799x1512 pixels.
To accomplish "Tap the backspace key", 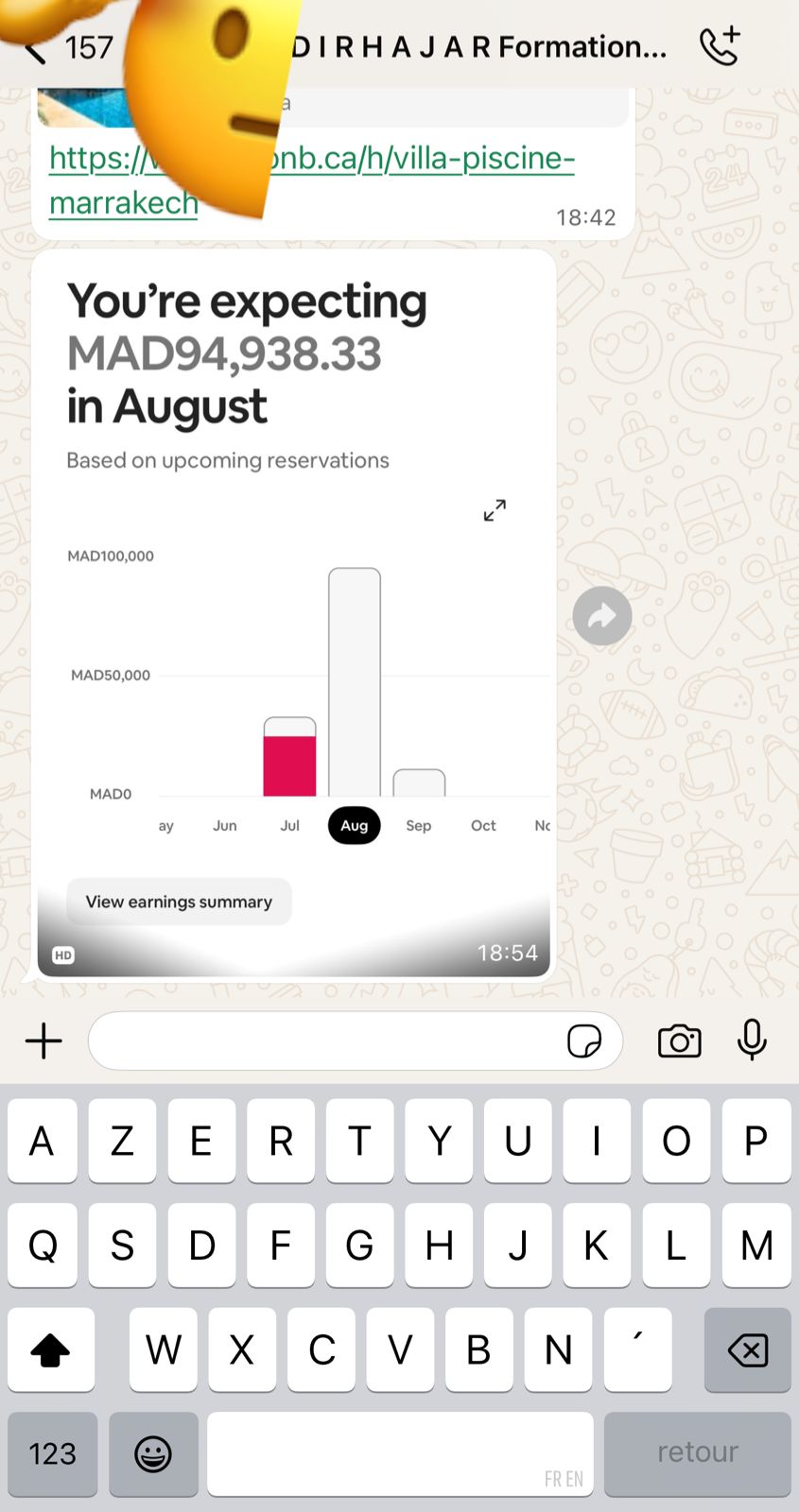I will (x=747, y=1349).
